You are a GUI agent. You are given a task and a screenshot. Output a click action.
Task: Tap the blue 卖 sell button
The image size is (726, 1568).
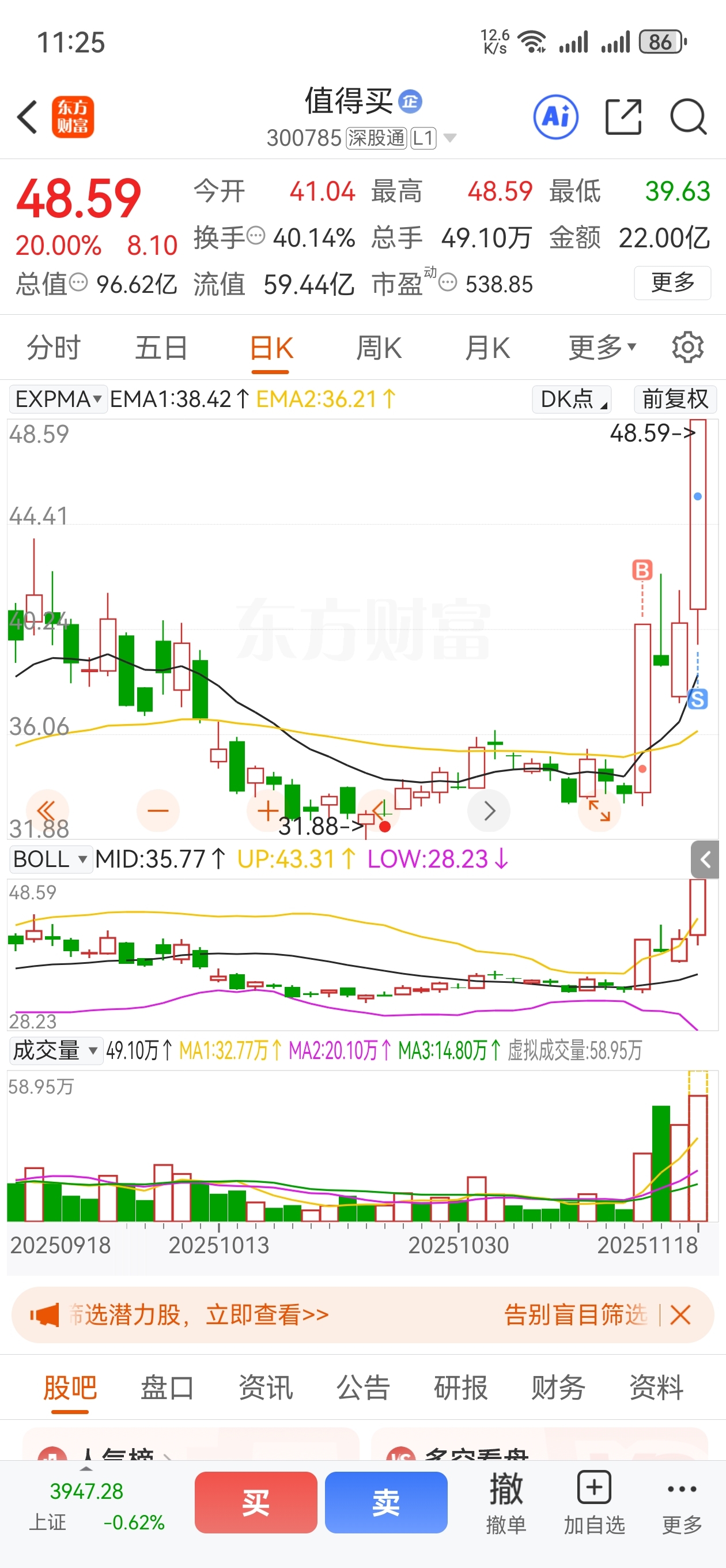[387, 1502]
